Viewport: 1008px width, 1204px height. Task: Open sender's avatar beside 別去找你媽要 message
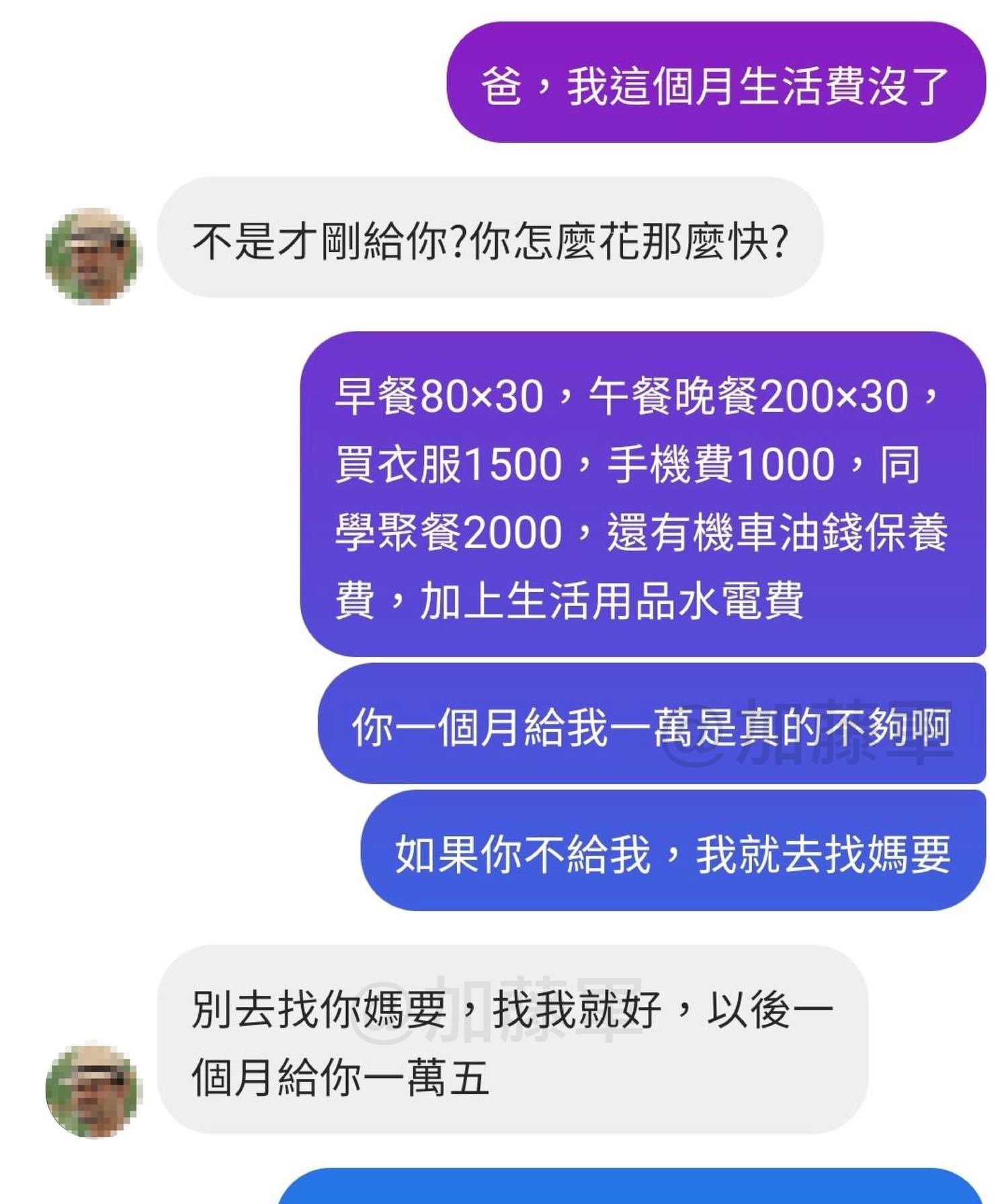93,1090
